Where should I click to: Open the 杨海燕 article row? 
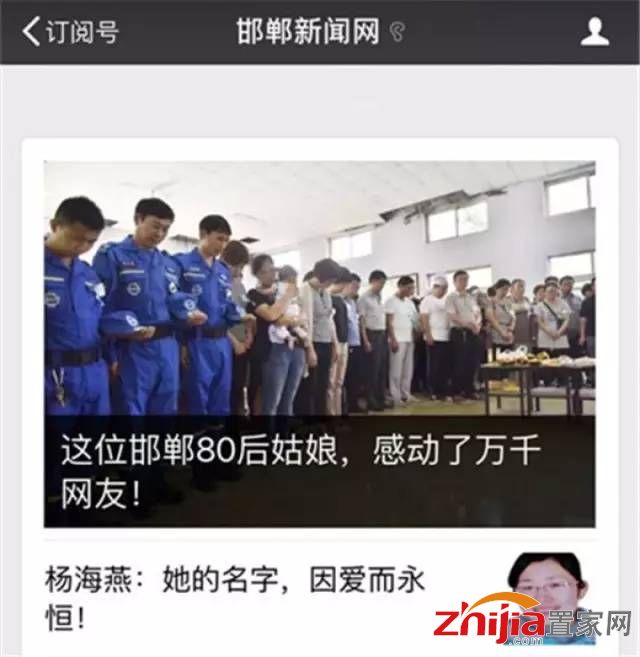[x=240, y=597]
